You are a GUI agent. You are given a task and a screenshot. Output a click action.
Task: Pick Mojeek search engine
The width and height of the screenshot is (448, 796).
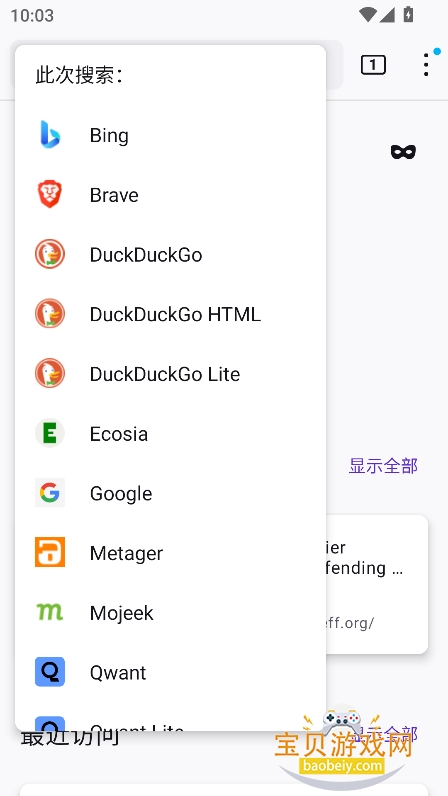[x=170, y=612]
